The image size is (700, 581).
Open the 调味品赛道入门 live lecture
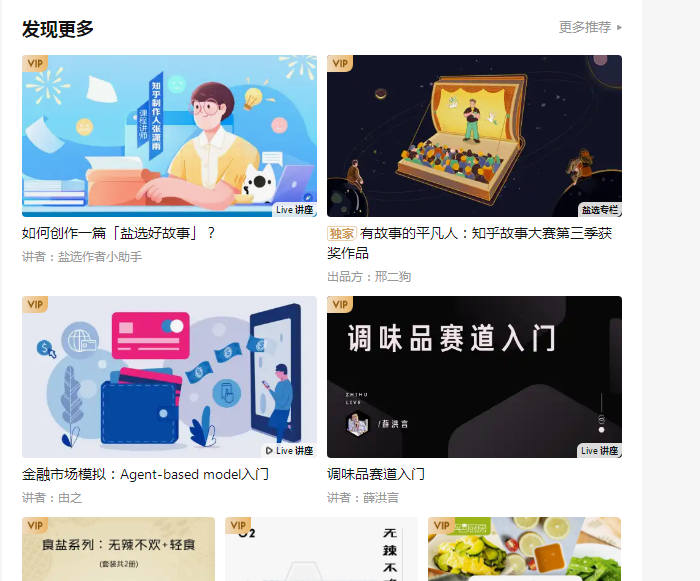(474, 377)
